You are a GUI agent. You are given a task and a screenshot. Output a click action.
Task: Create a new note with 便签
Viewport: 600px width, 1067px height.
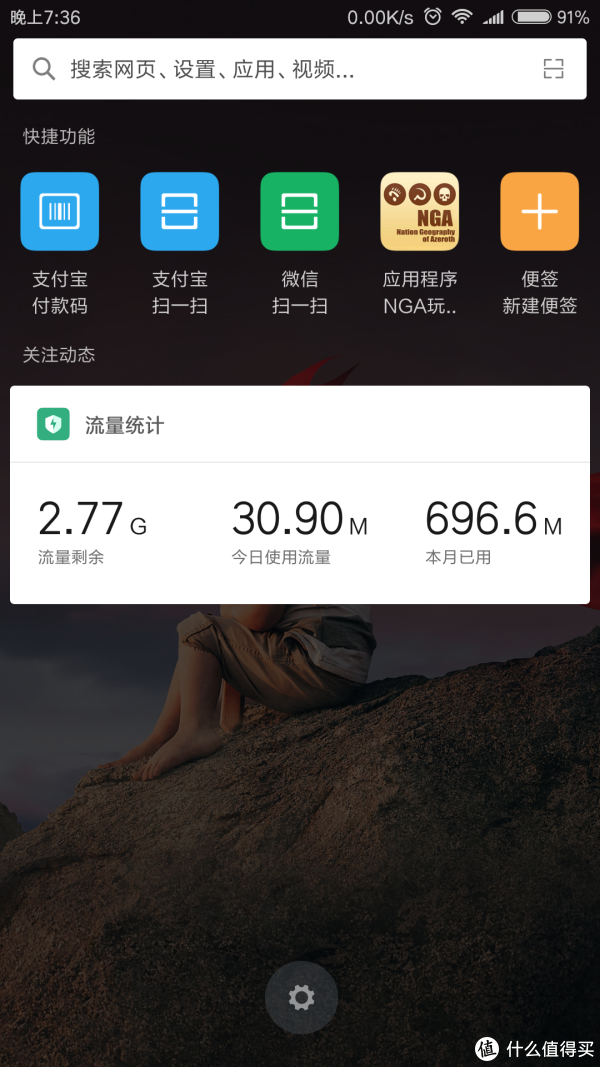pos(540,212)
